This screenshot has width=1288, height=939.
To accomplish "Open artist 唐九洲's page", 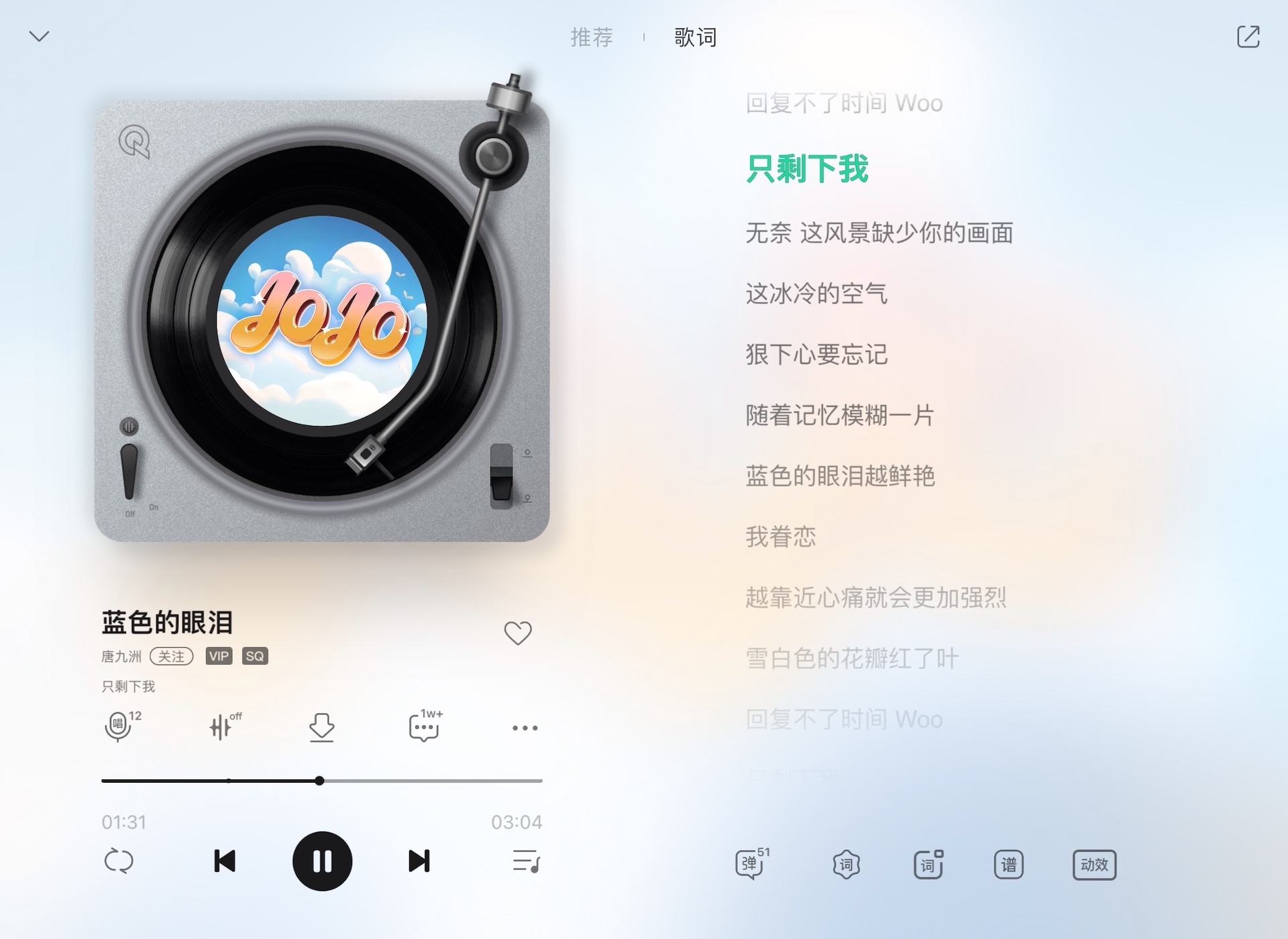I will pos(121,656).
